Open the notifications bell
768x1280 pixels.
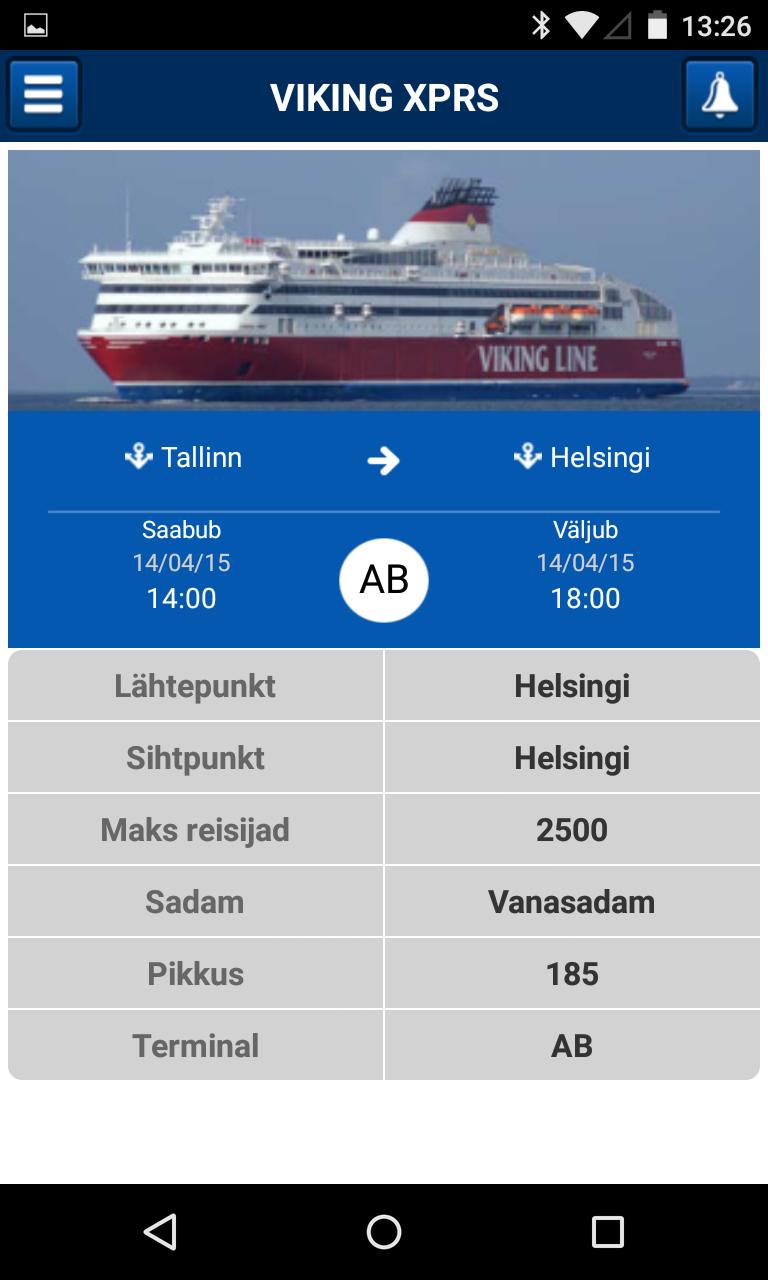719,96
